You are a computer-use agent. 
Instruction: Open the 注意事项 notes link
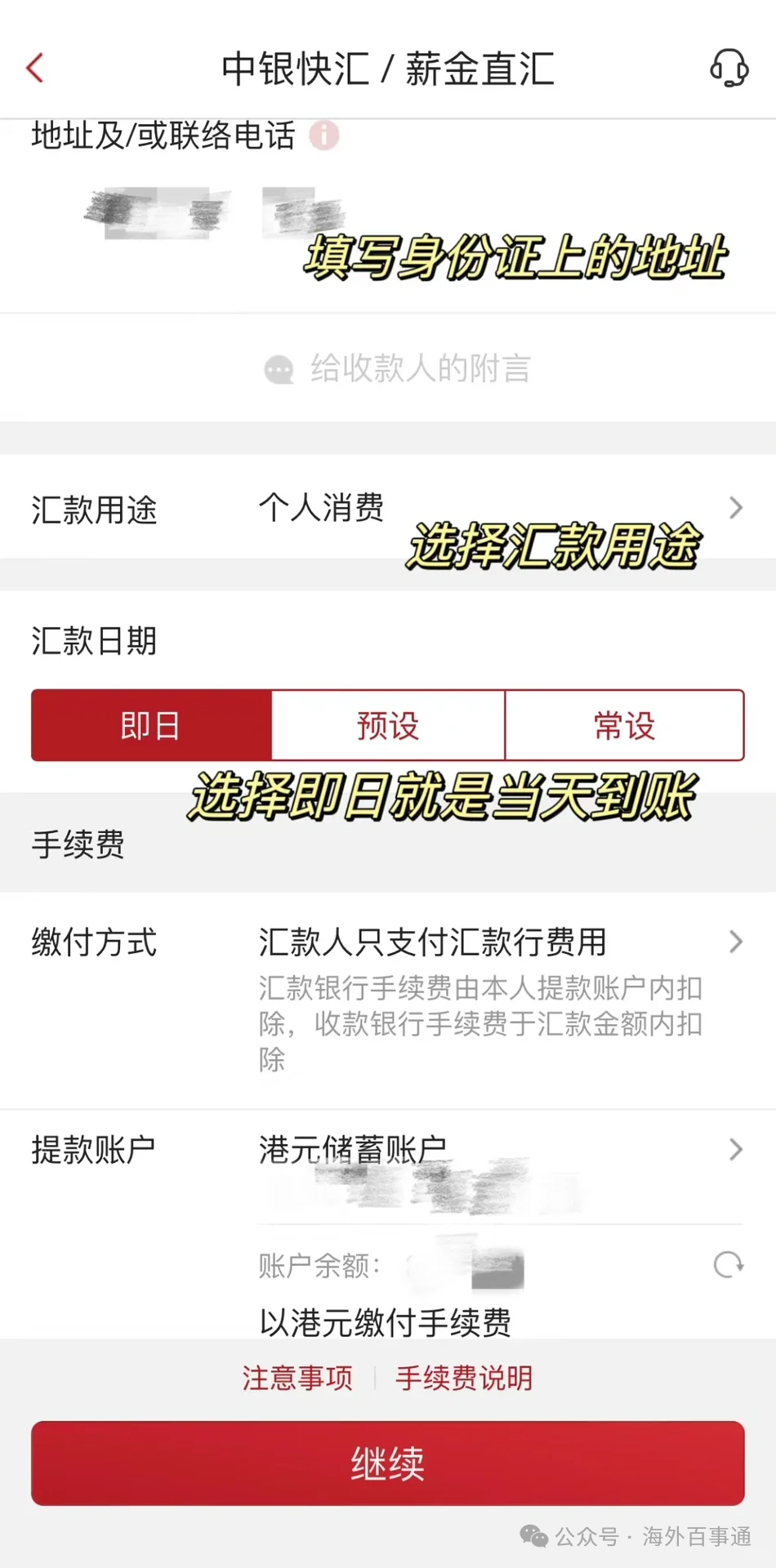tap(297, 1378)
